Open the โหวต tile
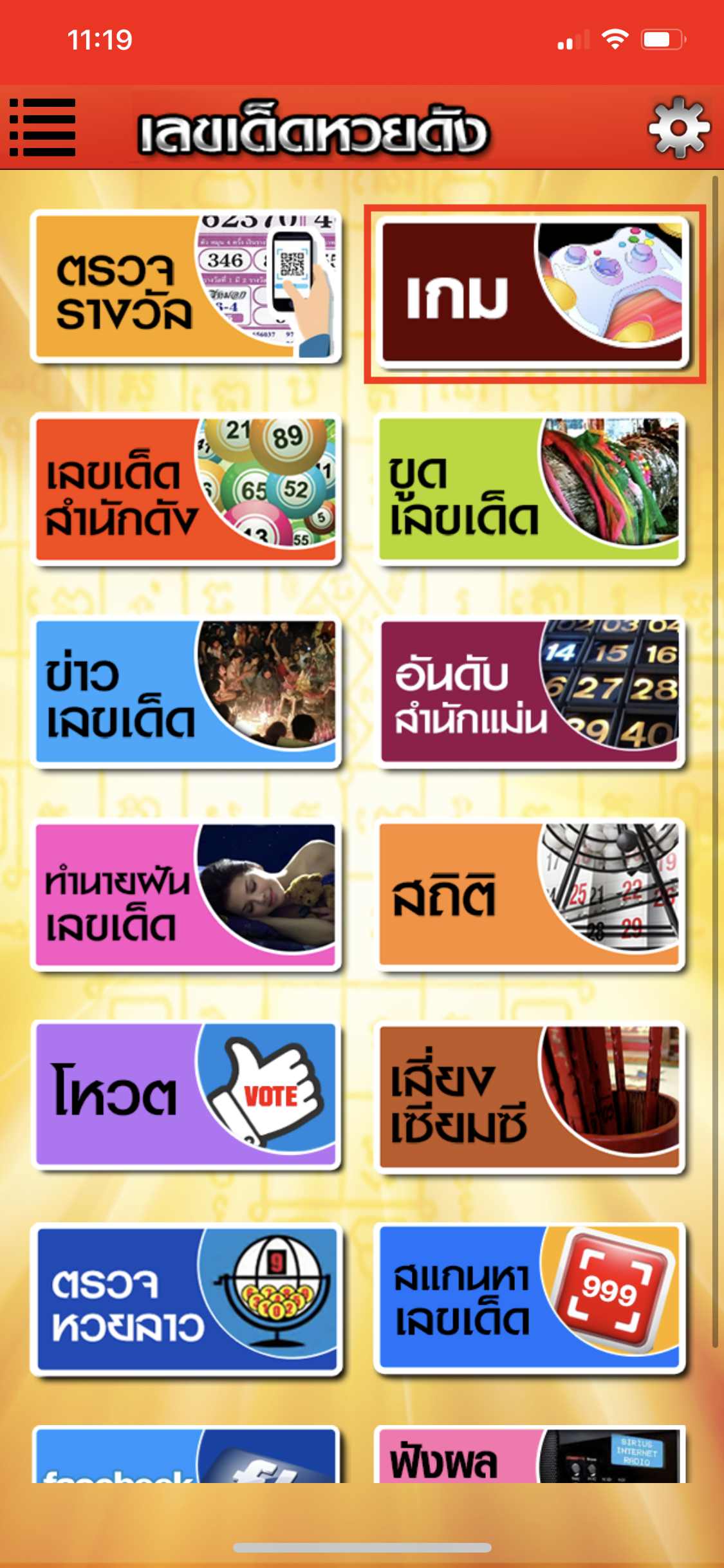Viewport: 724px width, 1568px height. [185, 1096]
